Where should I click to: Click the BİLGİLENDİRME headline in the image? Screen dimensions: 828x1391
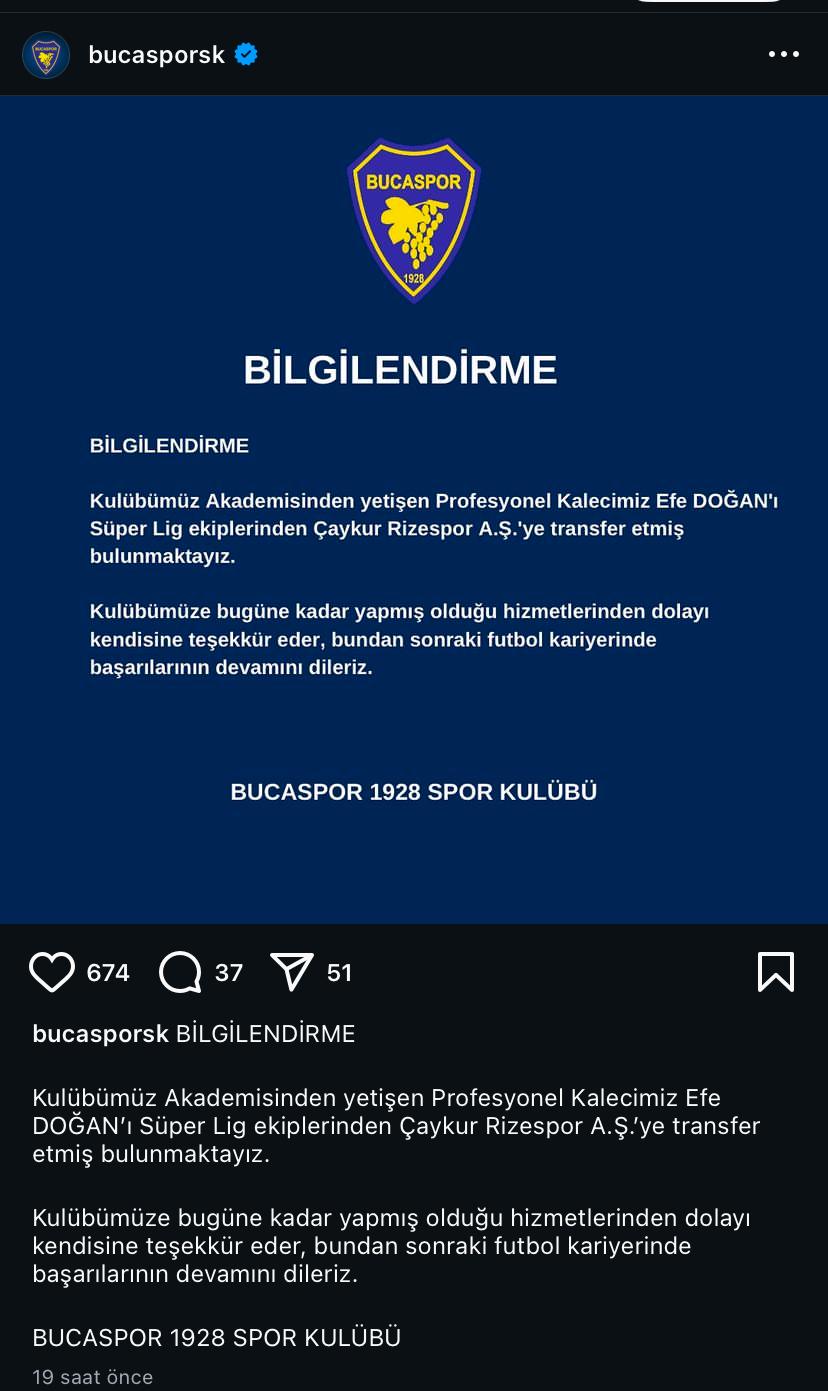tap(400, 368)
